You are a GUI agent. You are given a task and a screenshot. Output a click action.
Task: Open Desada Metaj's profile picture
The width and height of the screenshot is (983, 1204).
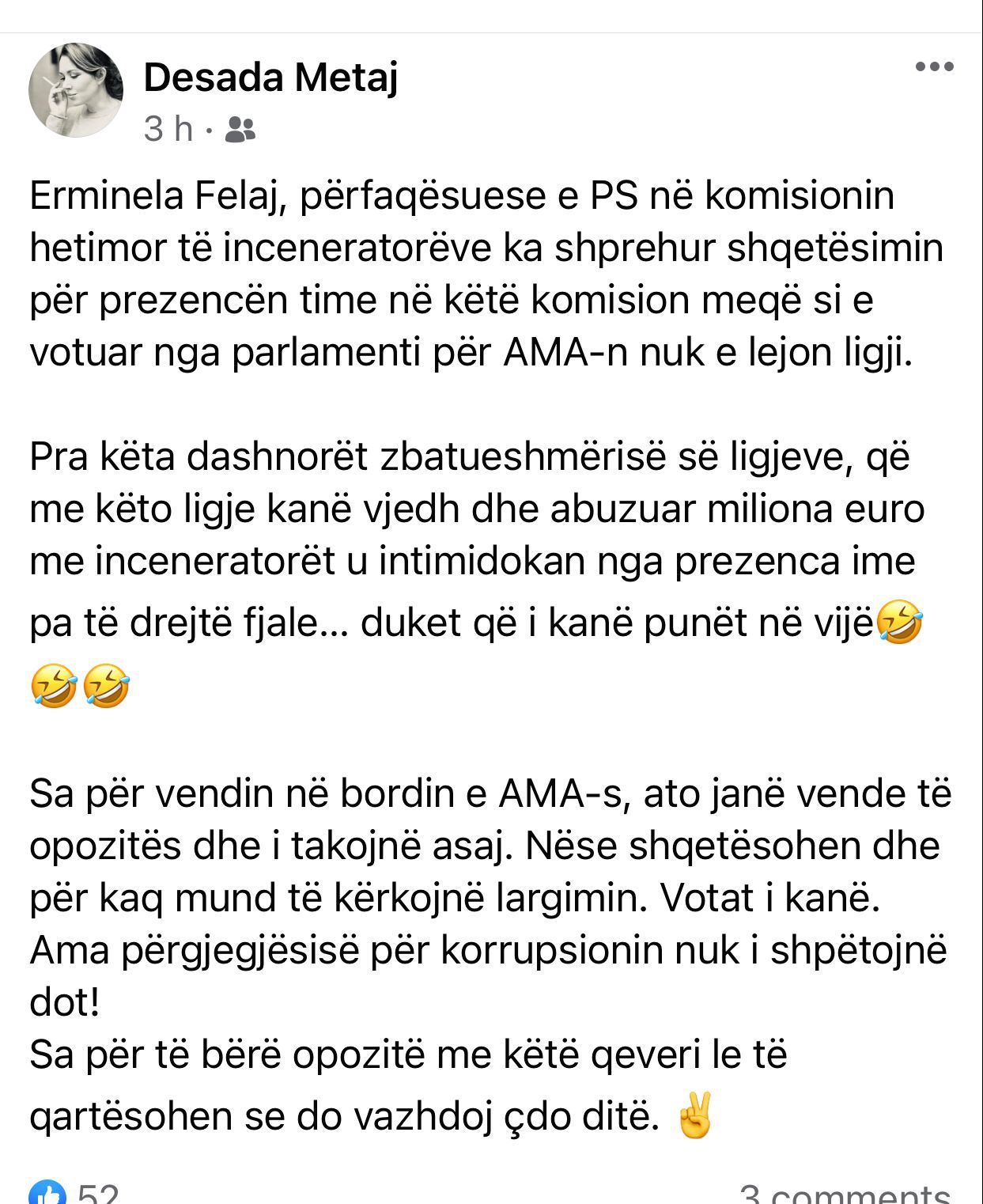coord(76,90)
